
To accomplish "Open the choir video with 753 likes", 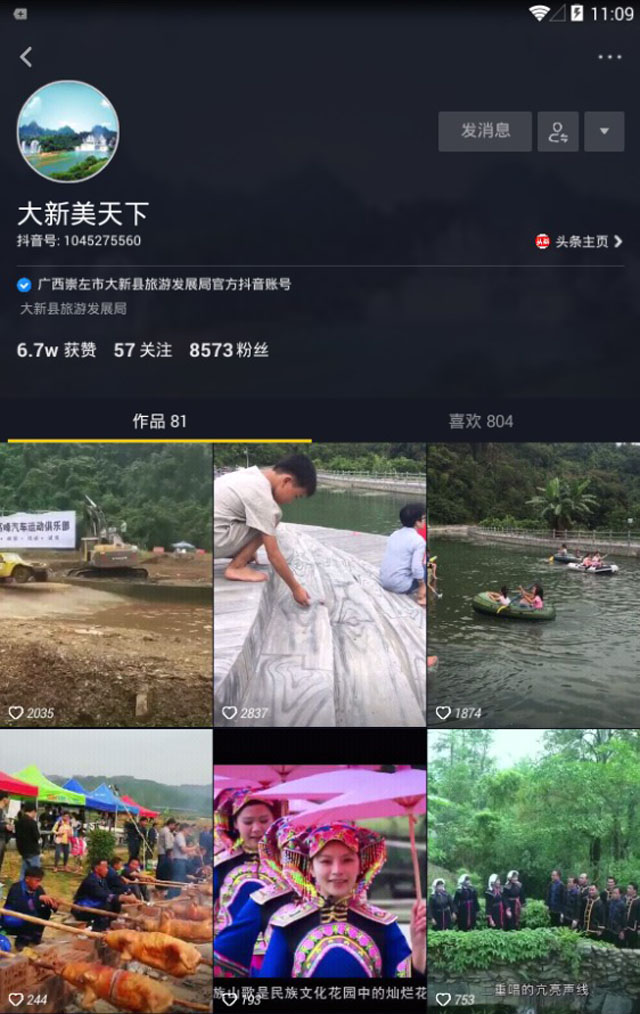I will coord(534,870).
